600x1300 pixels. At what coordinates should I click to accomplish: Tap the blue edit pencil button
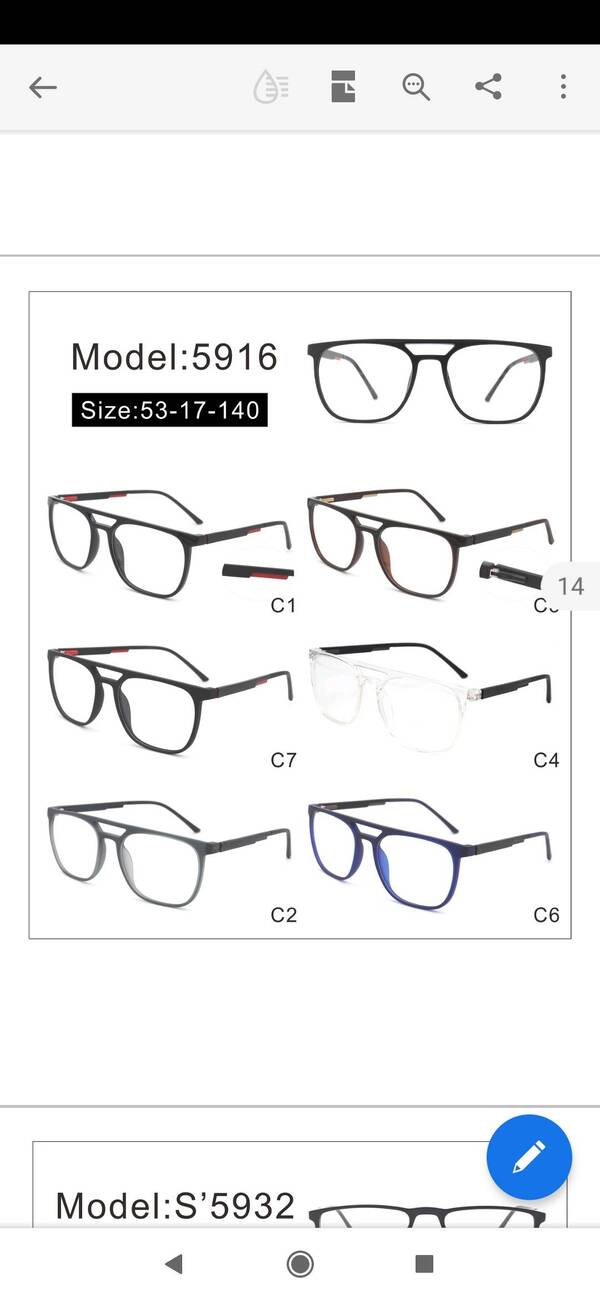[529, 1157]
